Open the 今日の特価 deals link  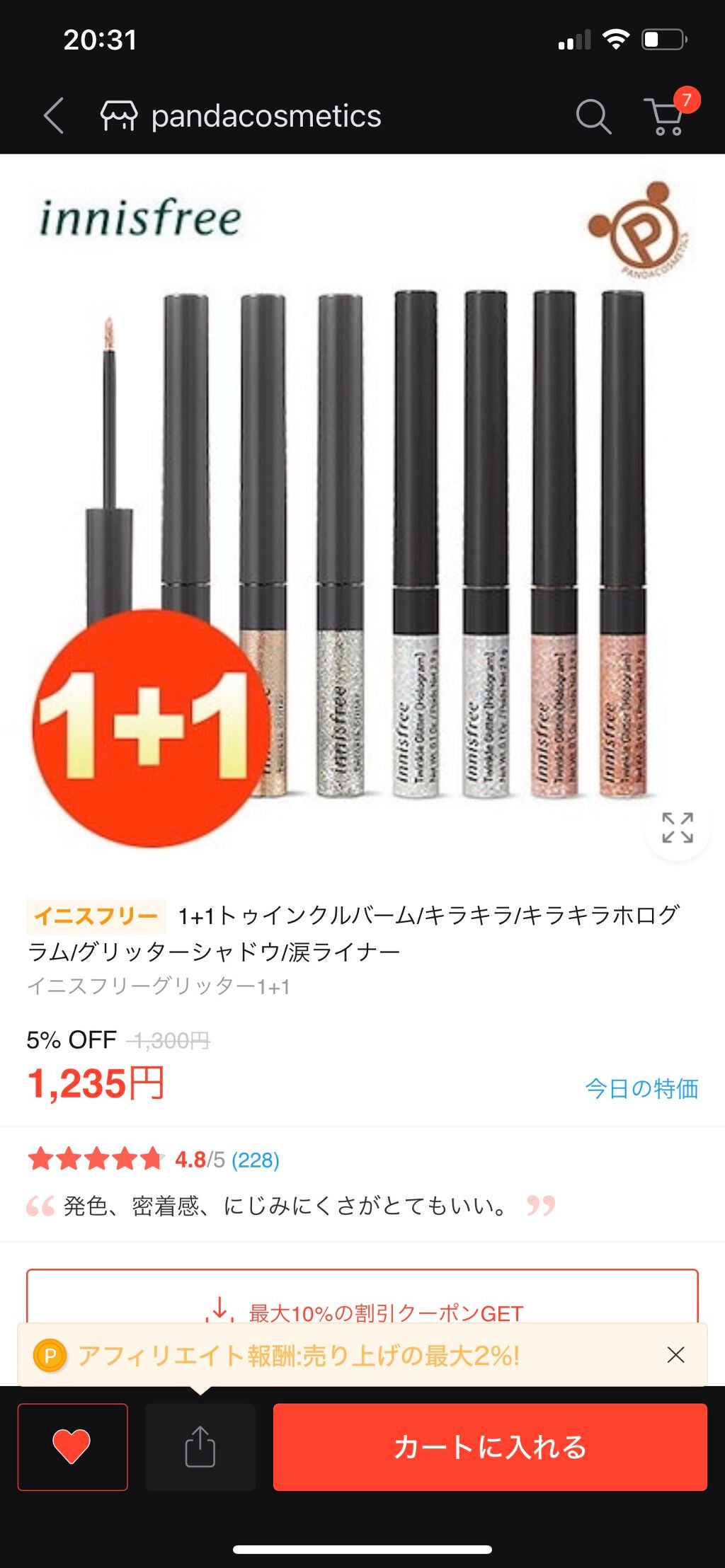(x=641, y=1088)
